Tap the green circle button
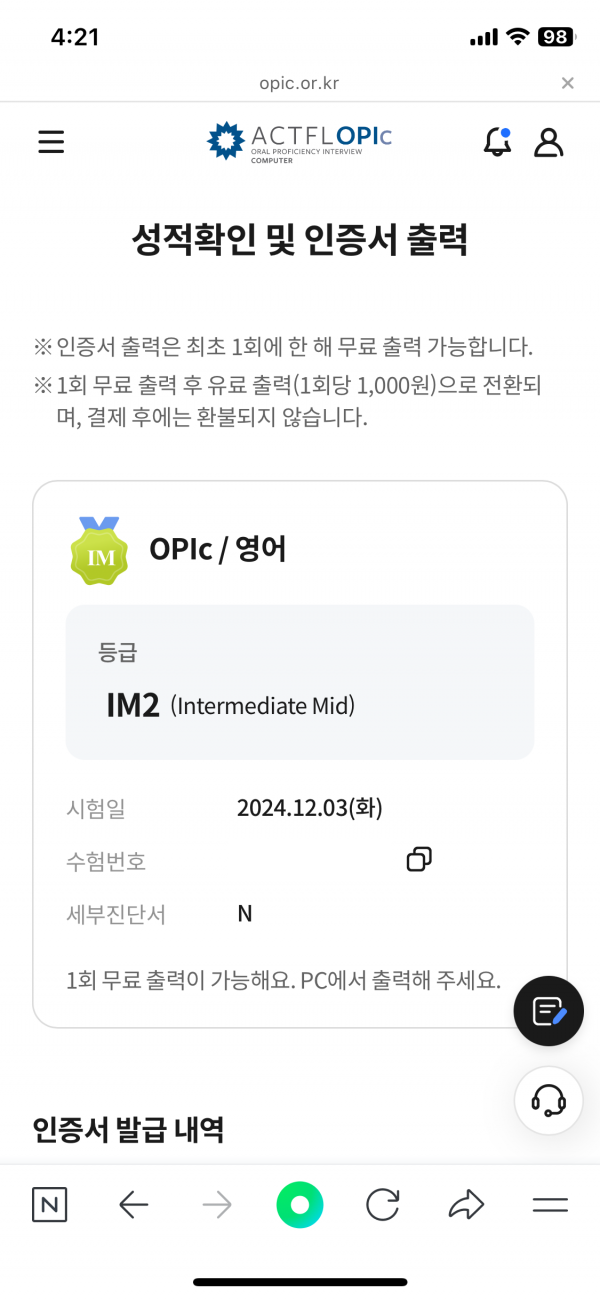 point(300,1205)
